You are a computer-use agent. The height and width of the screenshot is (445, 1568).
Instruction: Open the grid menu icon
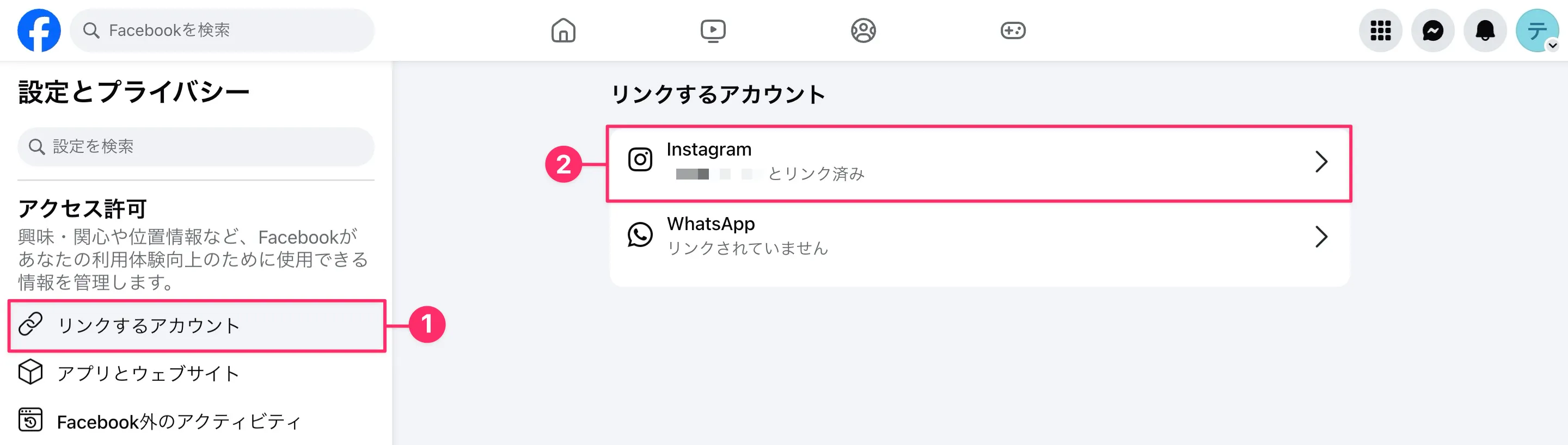pyautogui.click(x=1380, y=30)
